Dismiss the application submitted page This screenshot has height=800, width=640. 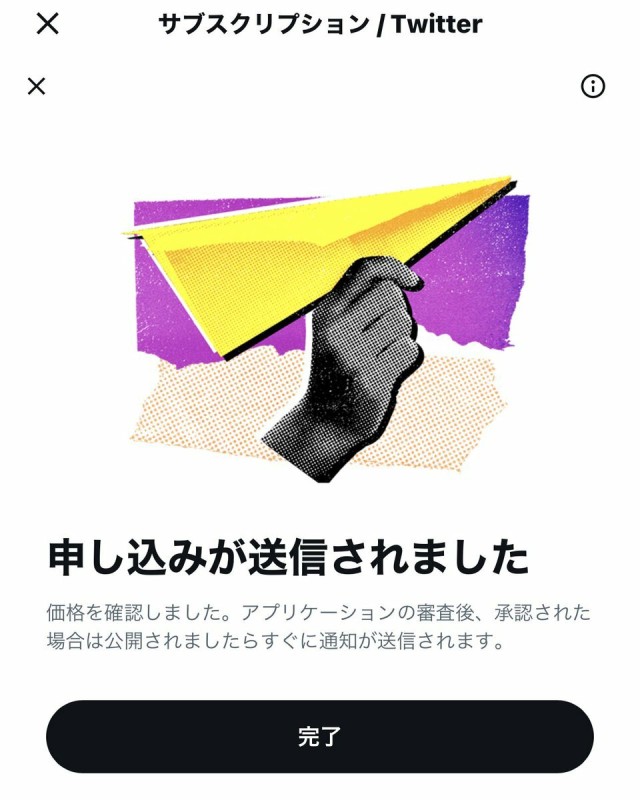(37, 86)
